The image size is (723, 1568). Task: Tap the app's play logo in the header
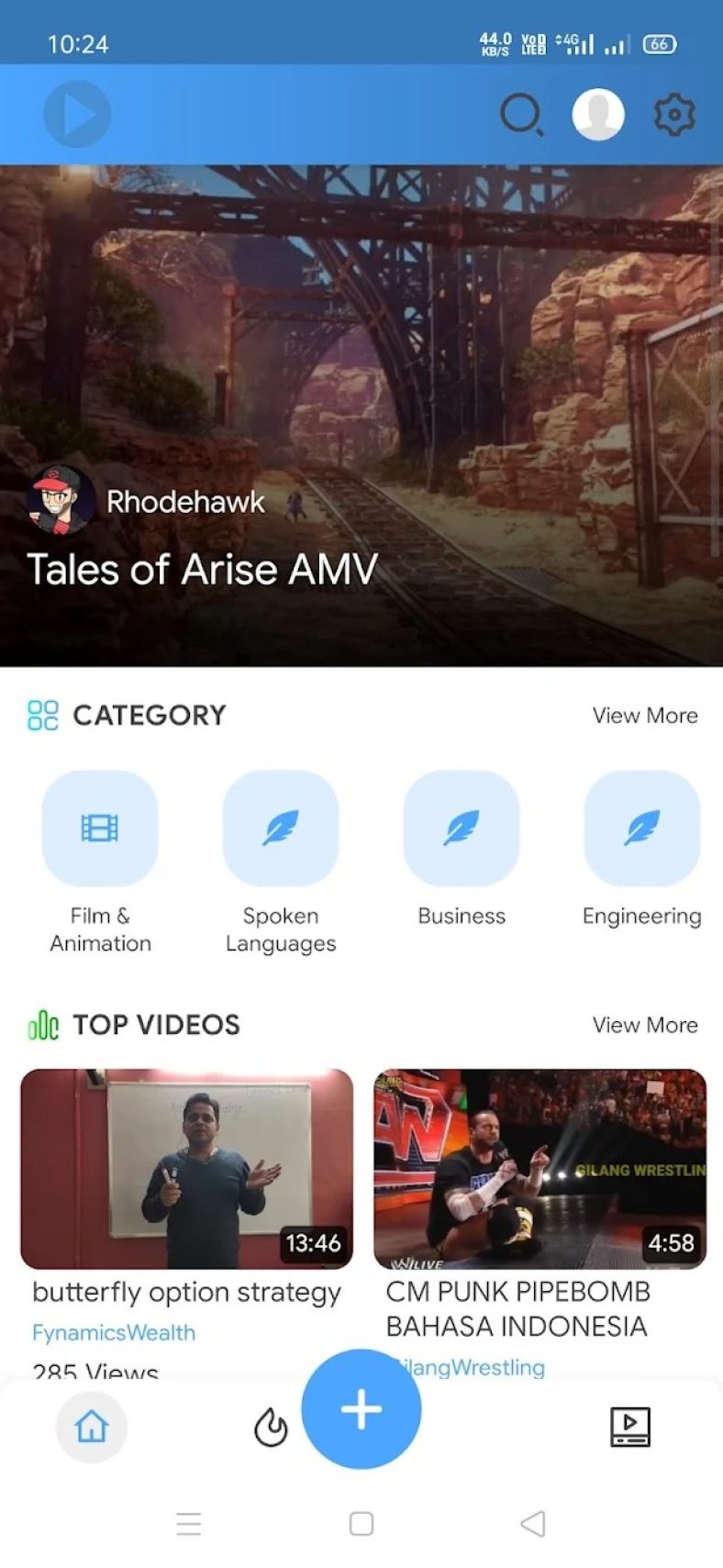click(x=77, y=113)
